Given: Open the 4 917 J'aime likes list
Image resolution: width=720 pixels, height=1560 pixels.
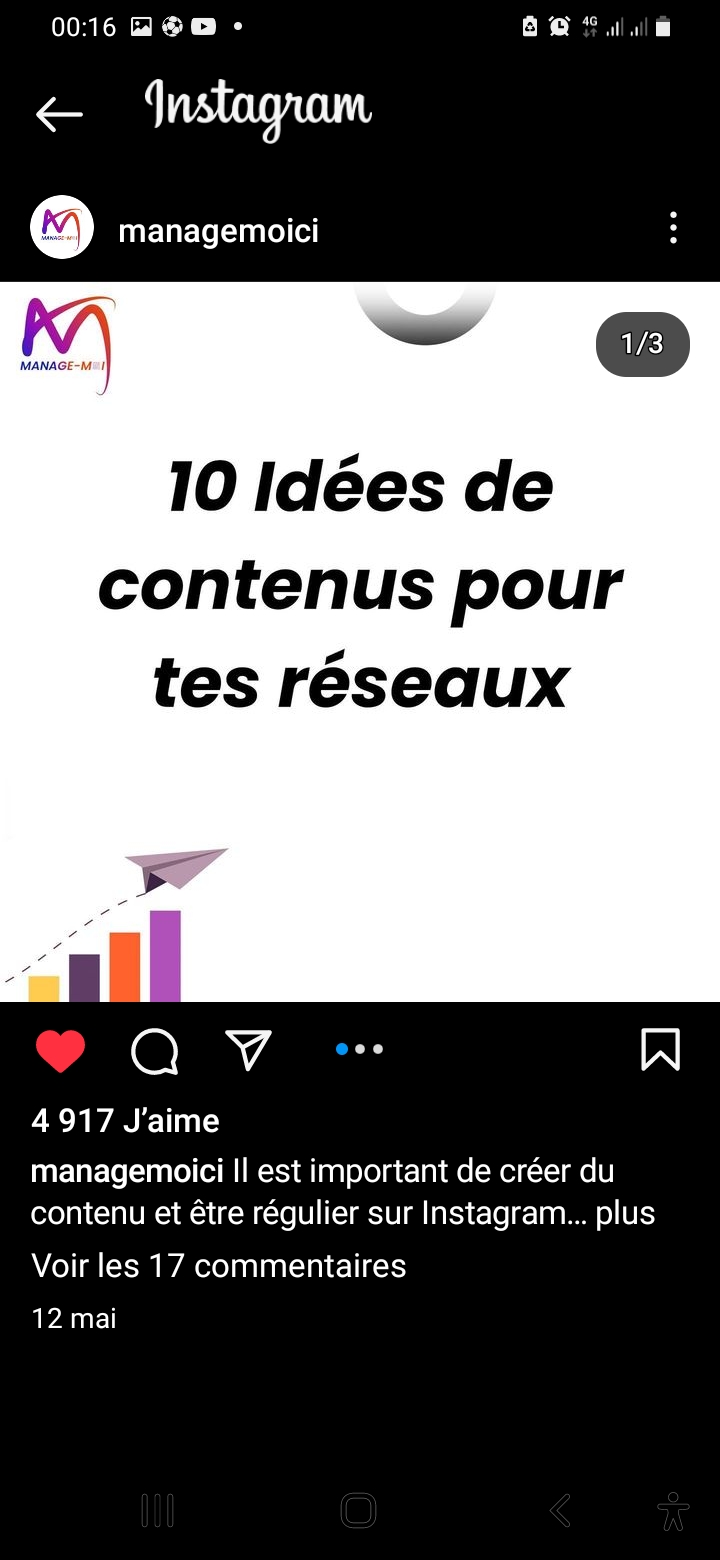Looking at the screenshot, I should pyautogui.click(x=125, y=1120).
